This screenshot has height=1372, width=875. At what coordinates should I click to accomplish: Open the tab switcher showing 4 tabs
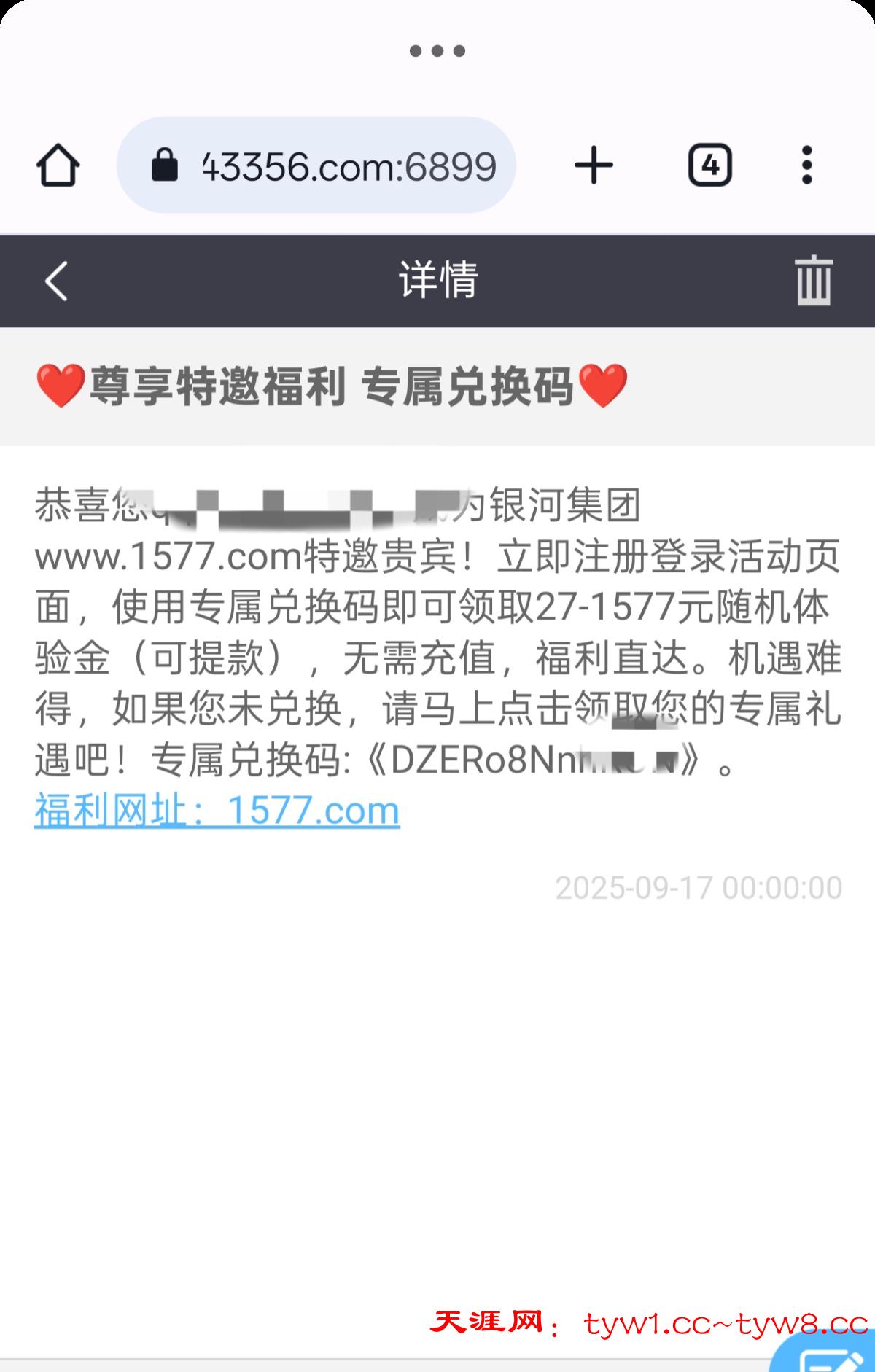[709, 165]
